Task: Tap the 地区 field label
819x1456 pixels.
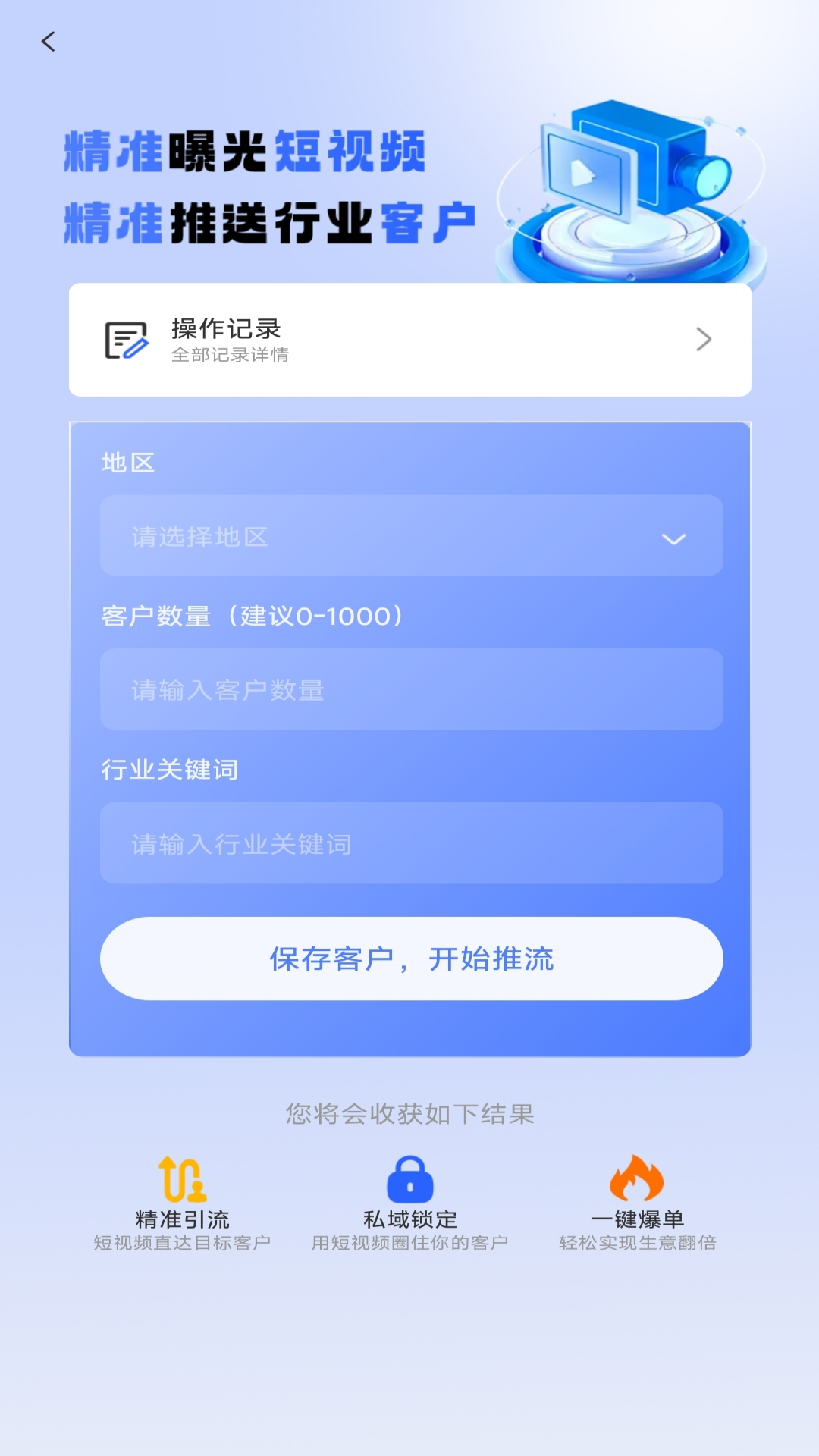Action: (127, 463)
